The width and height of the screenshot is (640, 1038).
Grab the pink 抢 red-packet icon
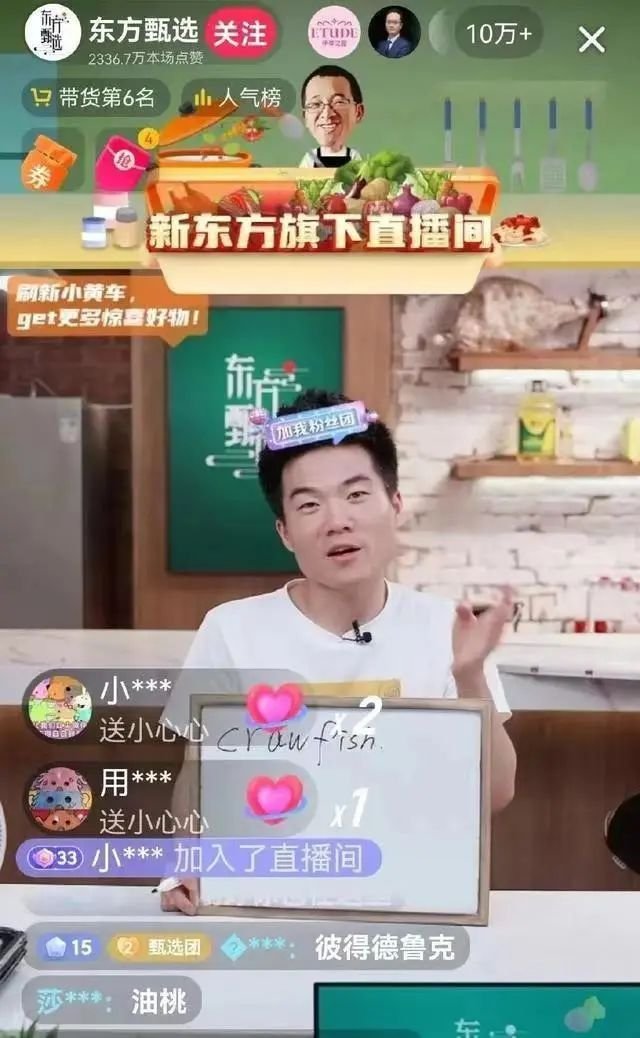click(x=124, y=161)
